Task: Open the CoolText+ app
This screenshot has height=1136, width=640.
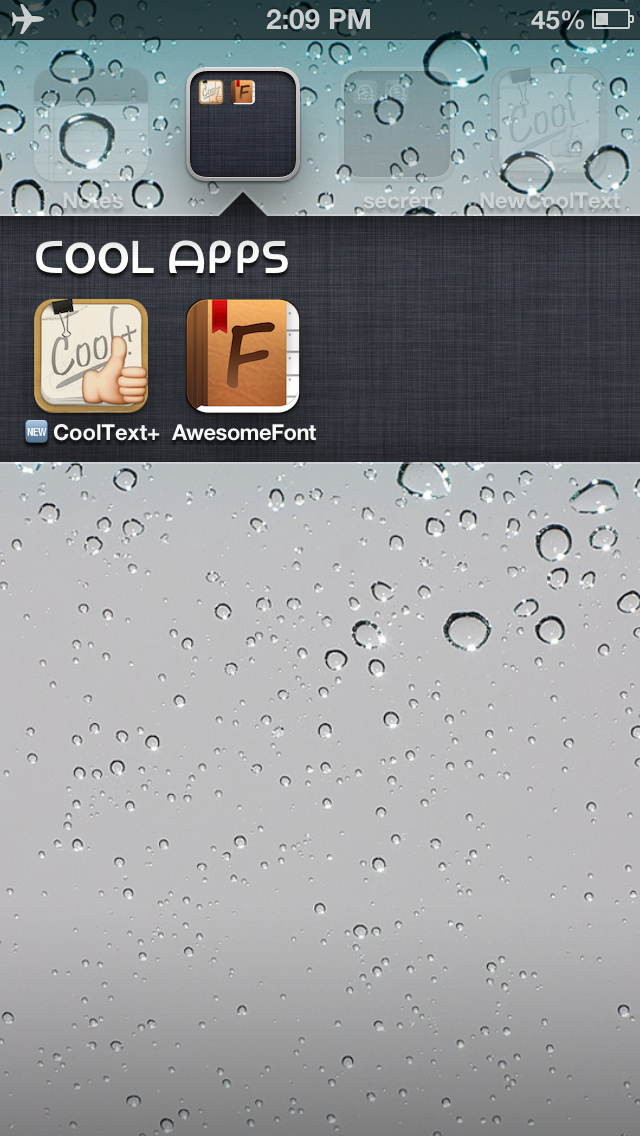Action: pyautogui.click(x=91, y=356)
